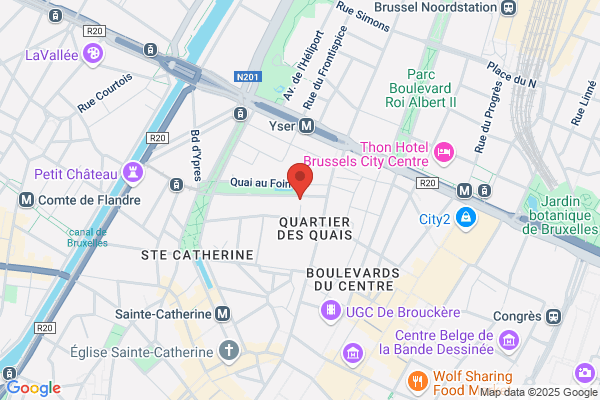Screen dimensions: 600x400
Task: Select the Centre Belge de la Bande Dessinée pin
Action: tap(509, 341)
